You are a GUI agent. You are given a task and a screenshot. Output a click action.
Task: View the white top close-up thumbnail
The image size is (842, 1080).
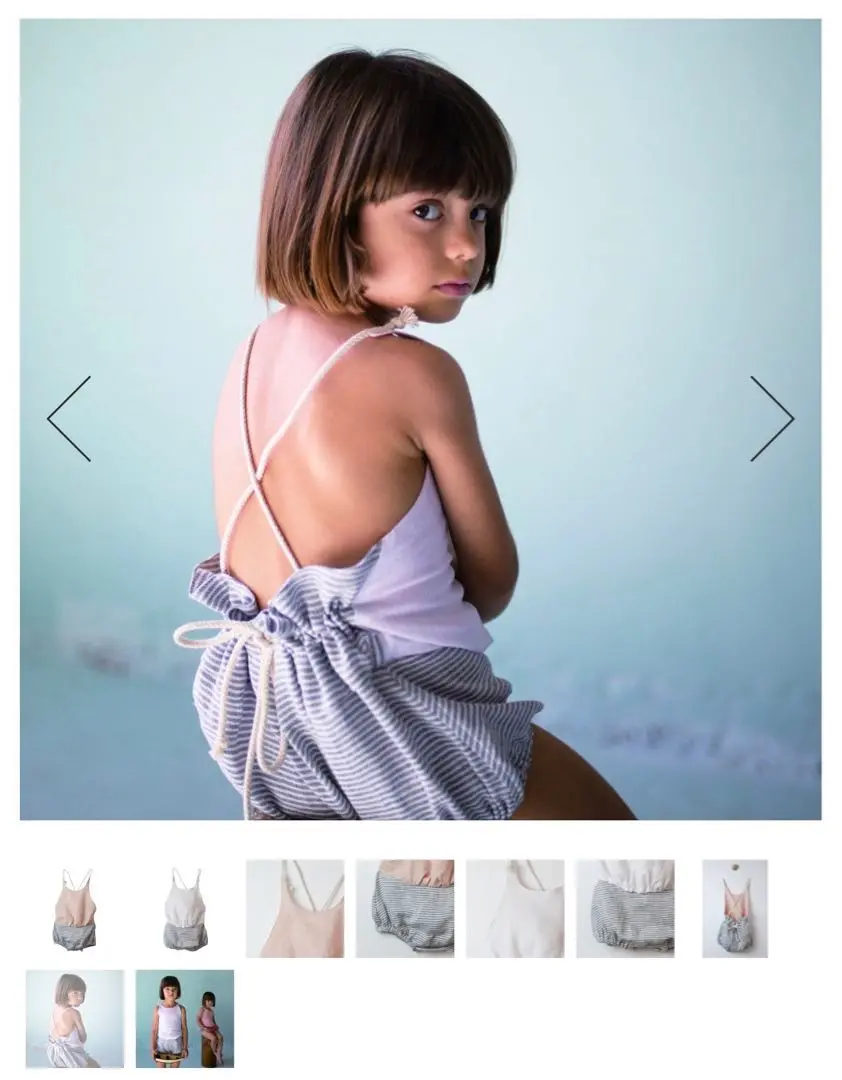(515, 909)
